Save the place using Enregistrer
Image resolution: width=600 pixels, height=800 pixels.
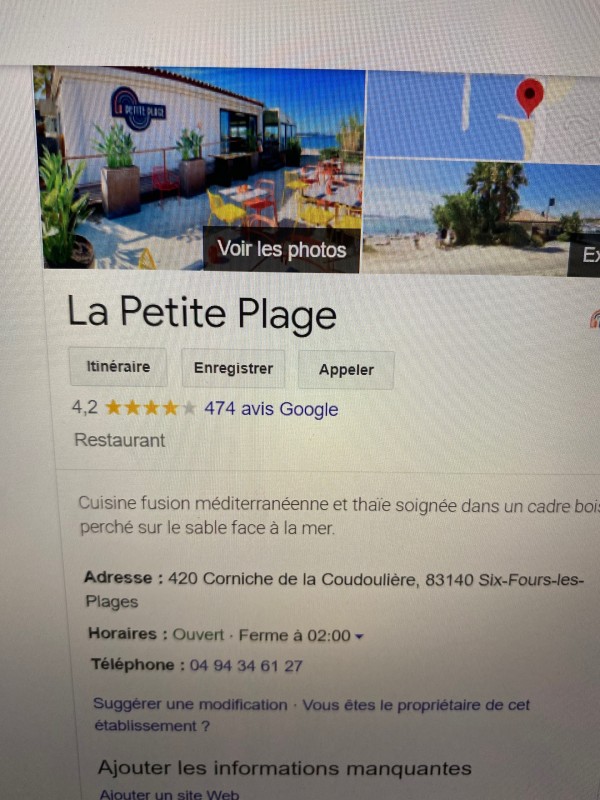(x=233, y=368)
